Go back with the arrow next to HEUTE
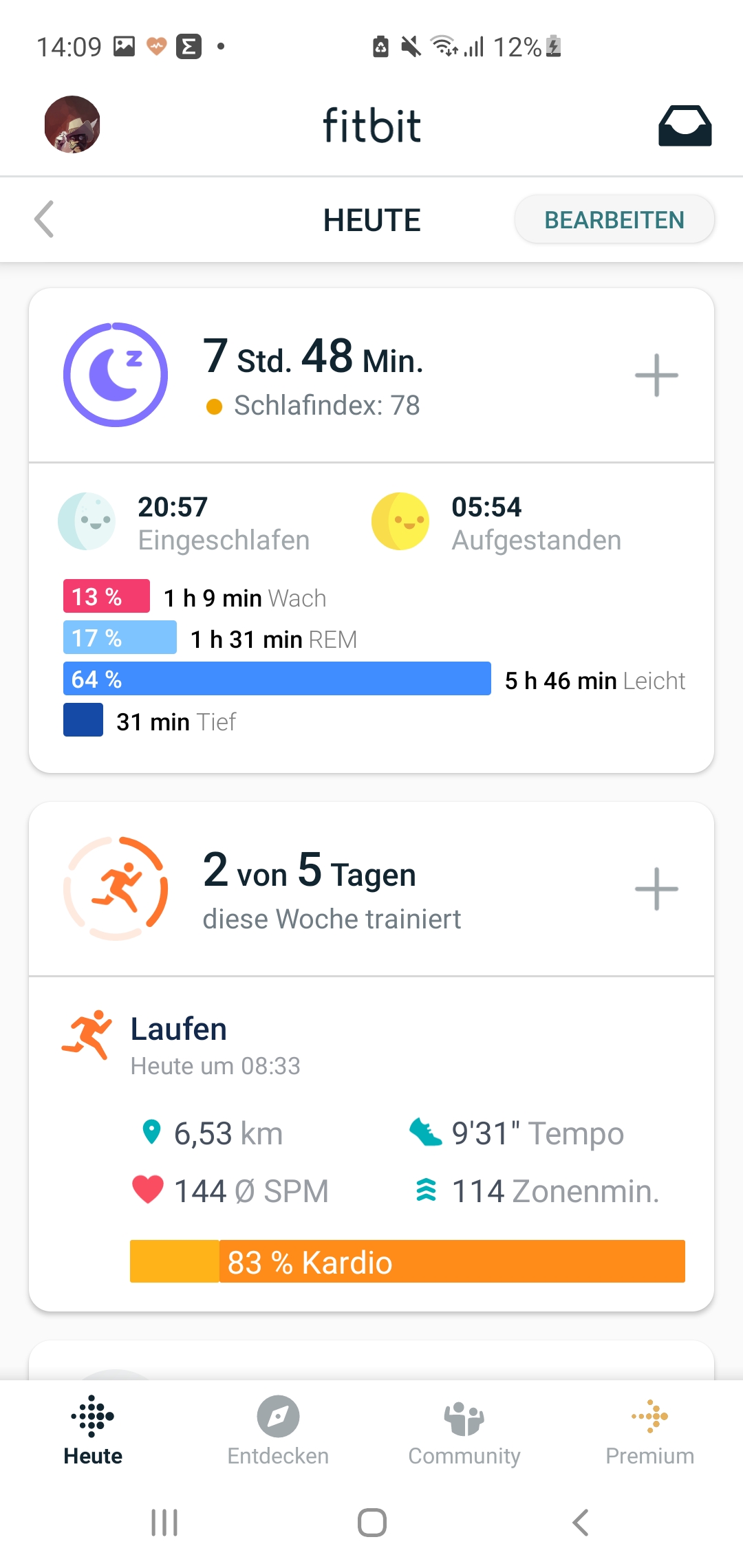This screenshot has width=743, height=1568. [44, 220]
